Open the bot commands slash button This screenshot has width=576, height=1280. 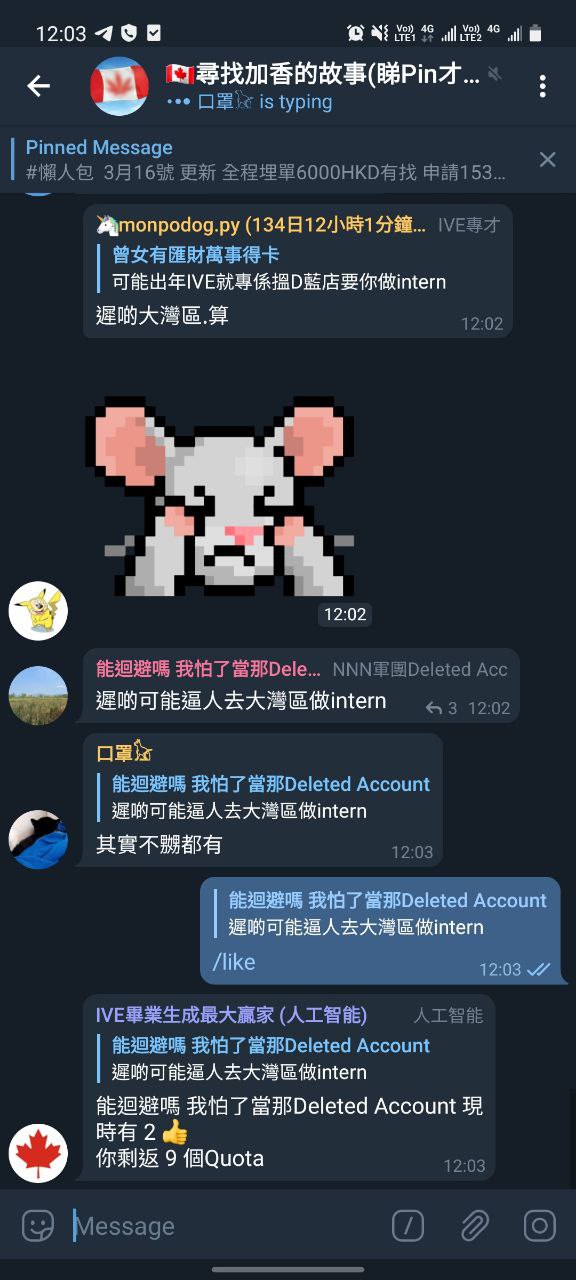pyautogui.click(x=408, y=1225)
